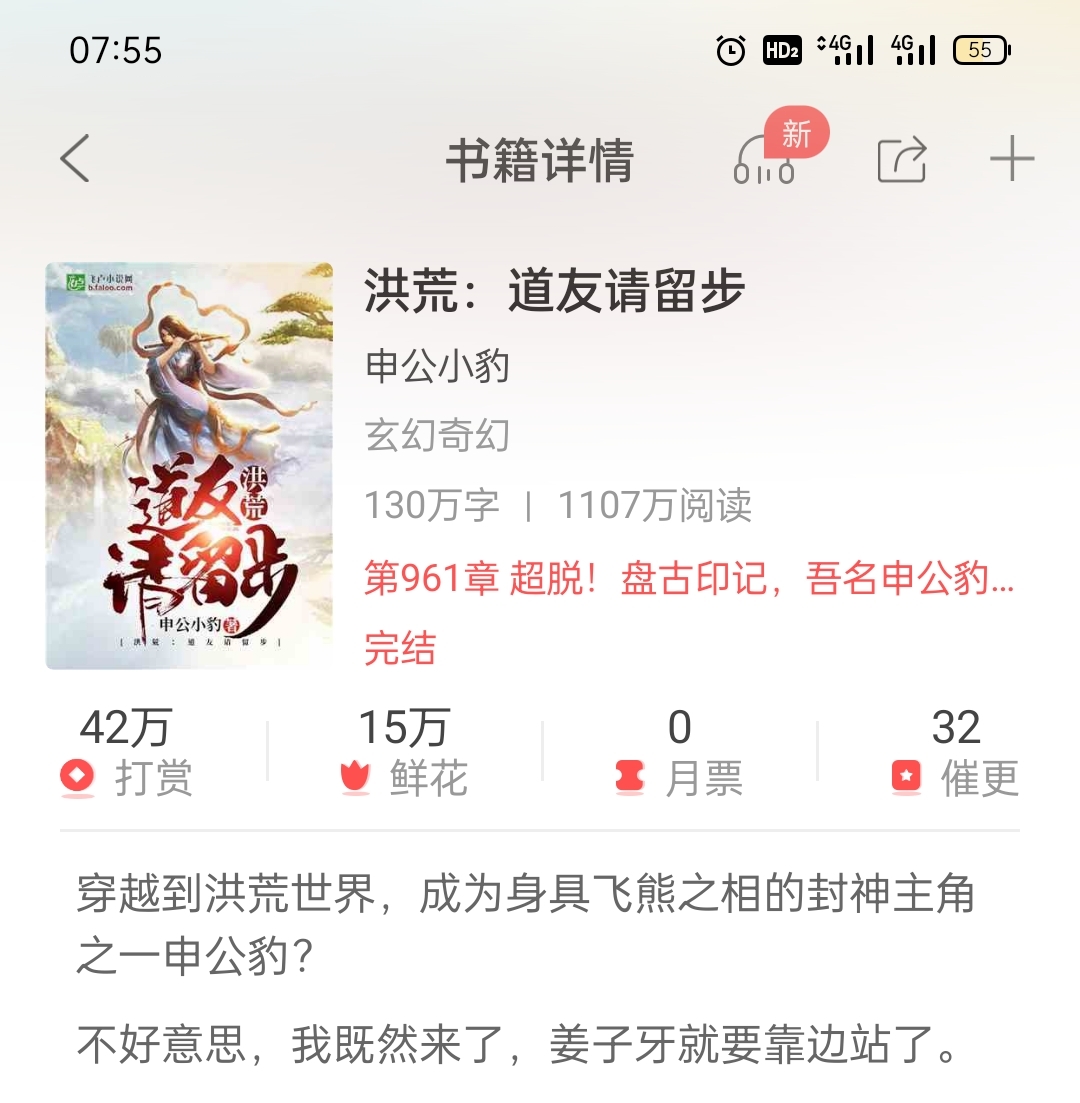The height and width of the screenshot is (1103, 1080).
Task: Open latest chapter 第961章
Action: [688, 579]
